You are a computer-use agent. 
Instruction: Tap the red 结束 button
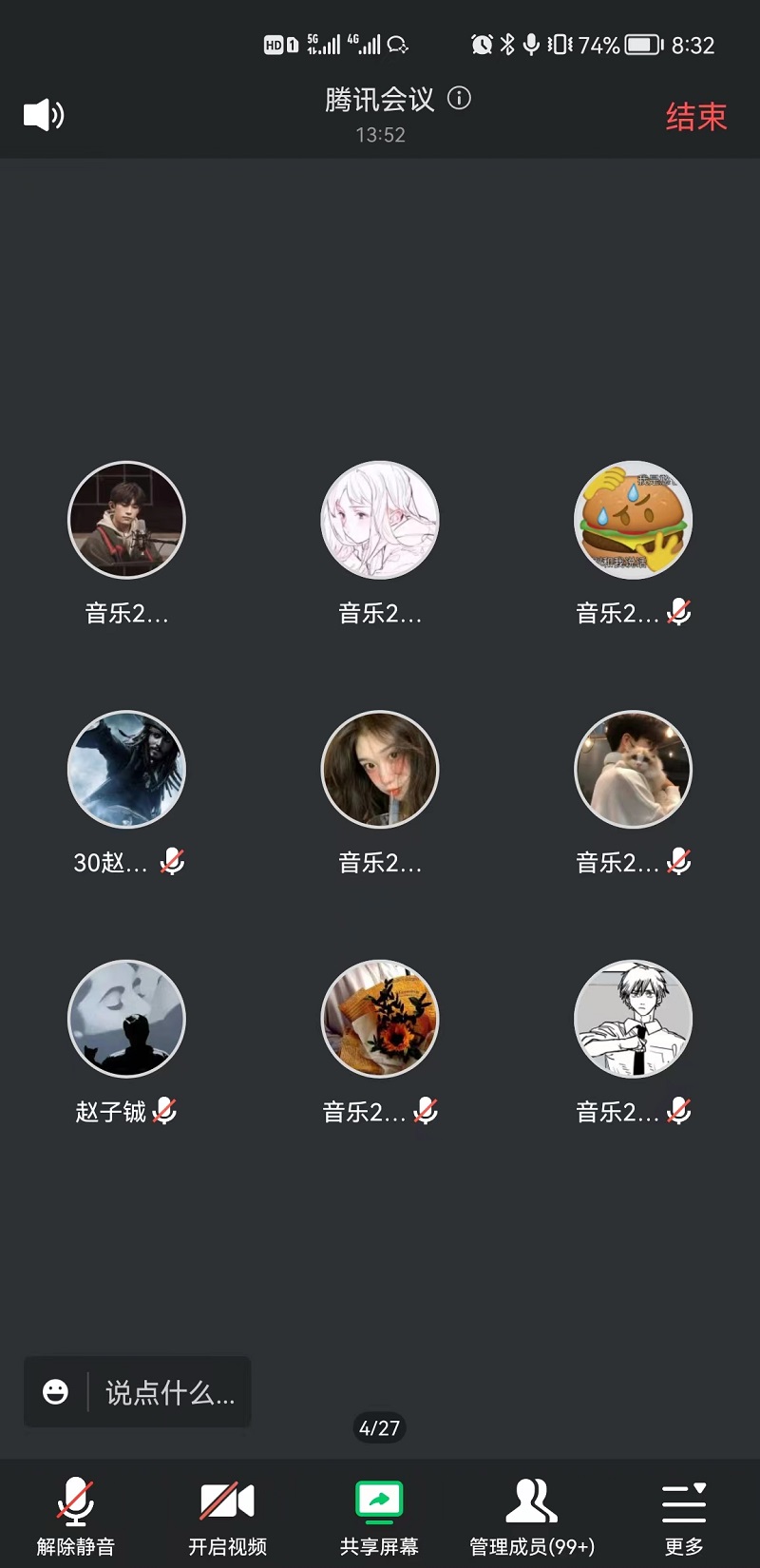pyautogui.click(x=695, y=116)
